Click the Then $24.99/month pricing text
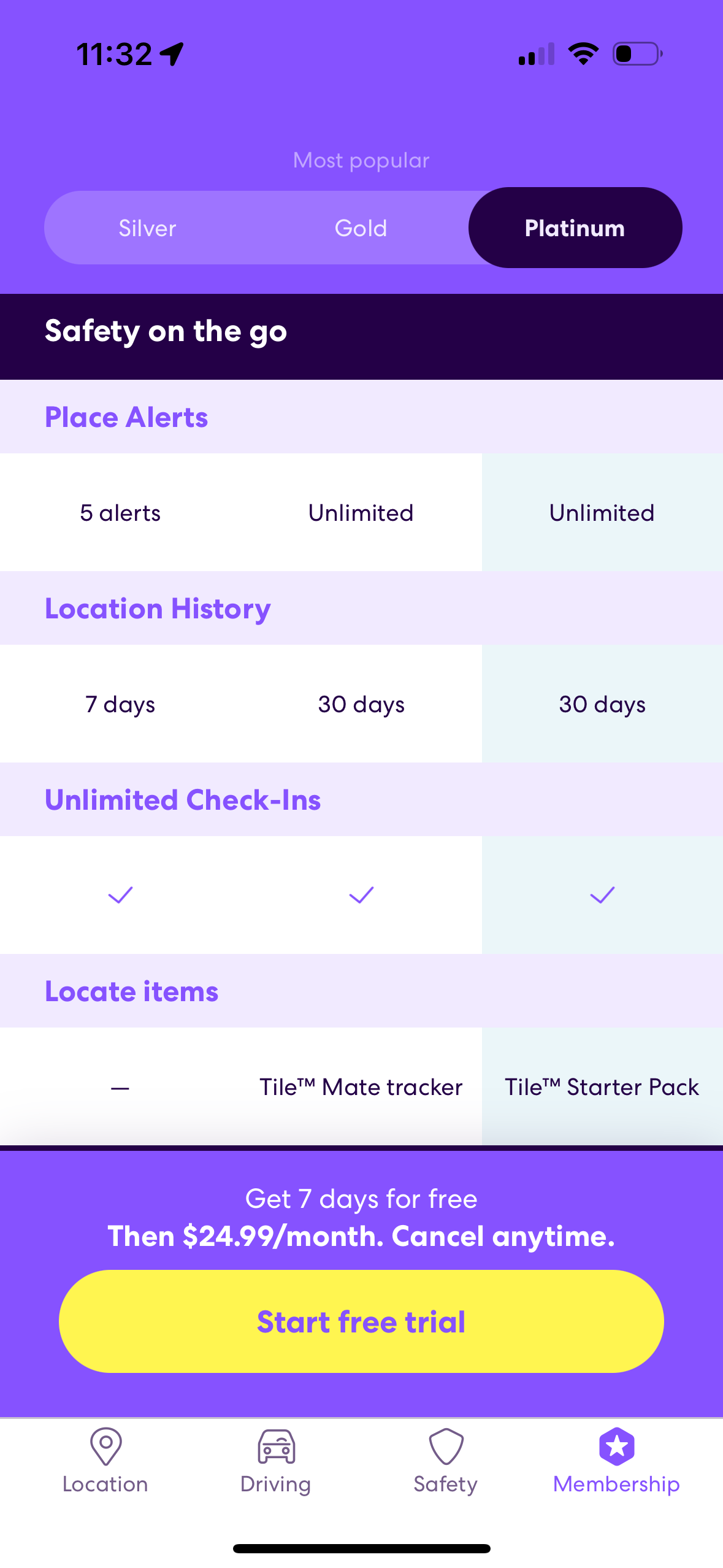Image resolution: width=723 pixels, height=1568 pixels. pyautogui.click(x=361, y=1237)
